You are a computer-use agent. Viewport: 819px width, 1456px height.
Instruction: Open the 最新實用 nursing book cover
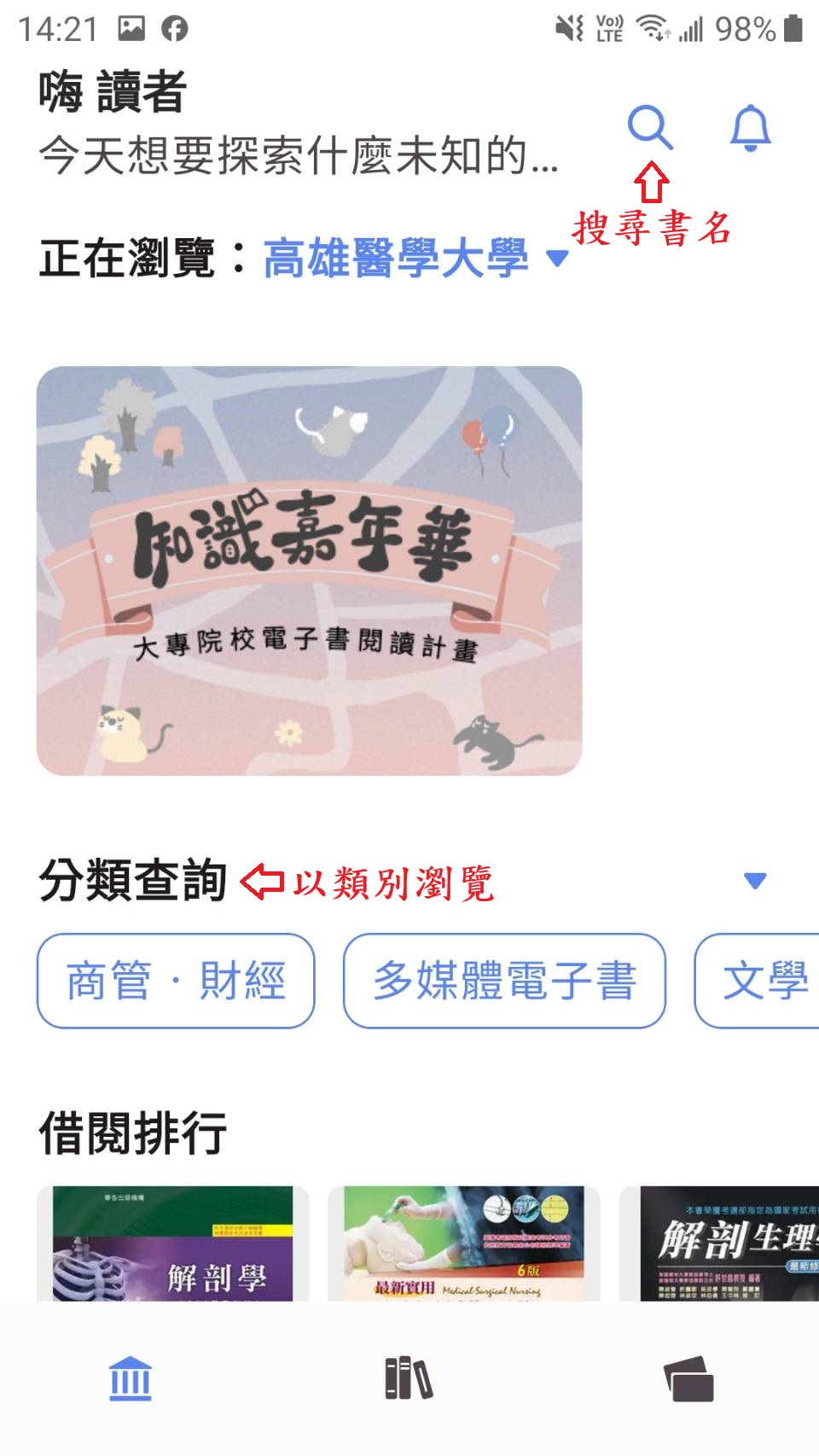(463, 1244)
